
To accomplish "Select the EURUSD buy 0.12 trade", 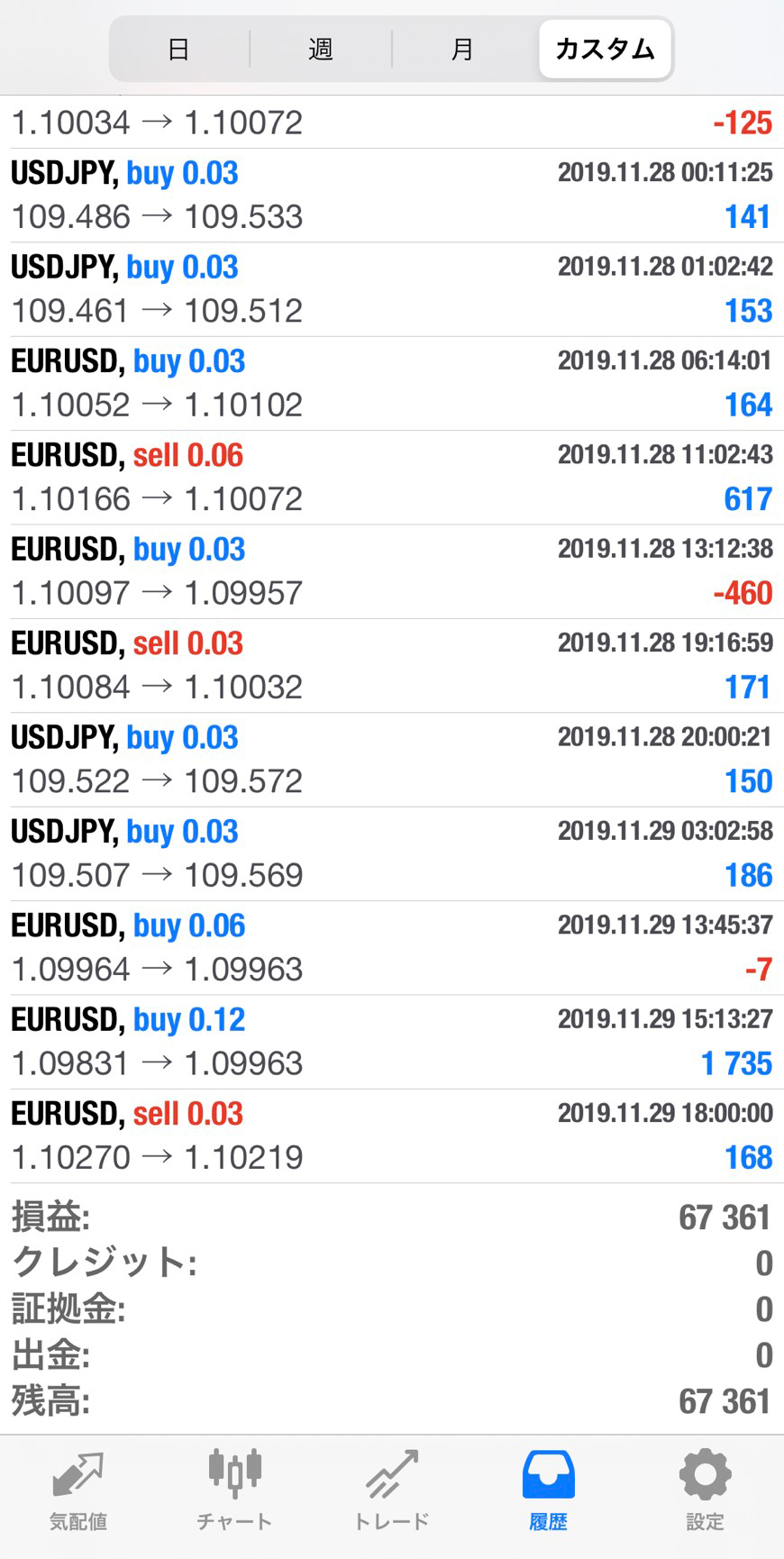I will pos(391,1042).
